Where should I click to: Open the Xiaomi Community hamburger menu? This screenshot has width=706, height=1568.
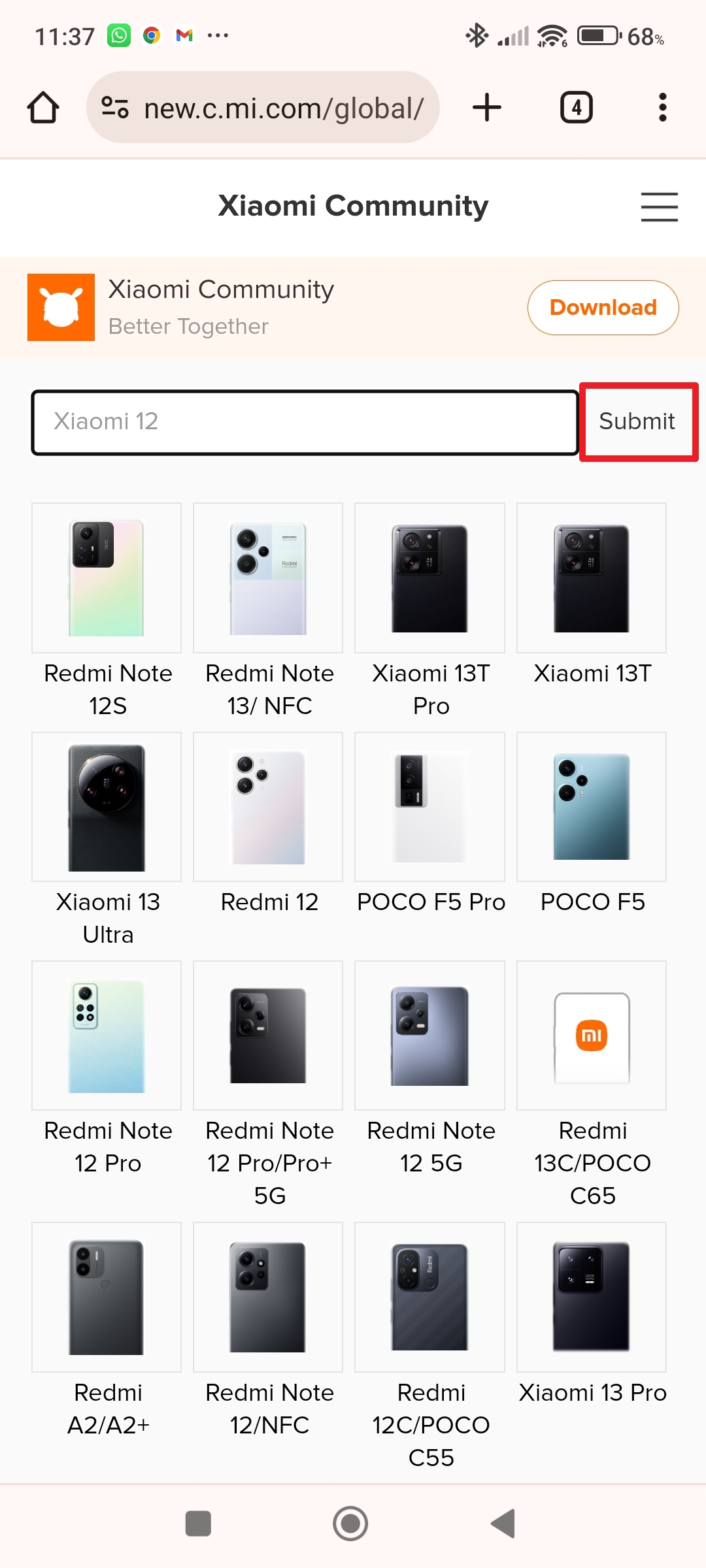point(659,206)
